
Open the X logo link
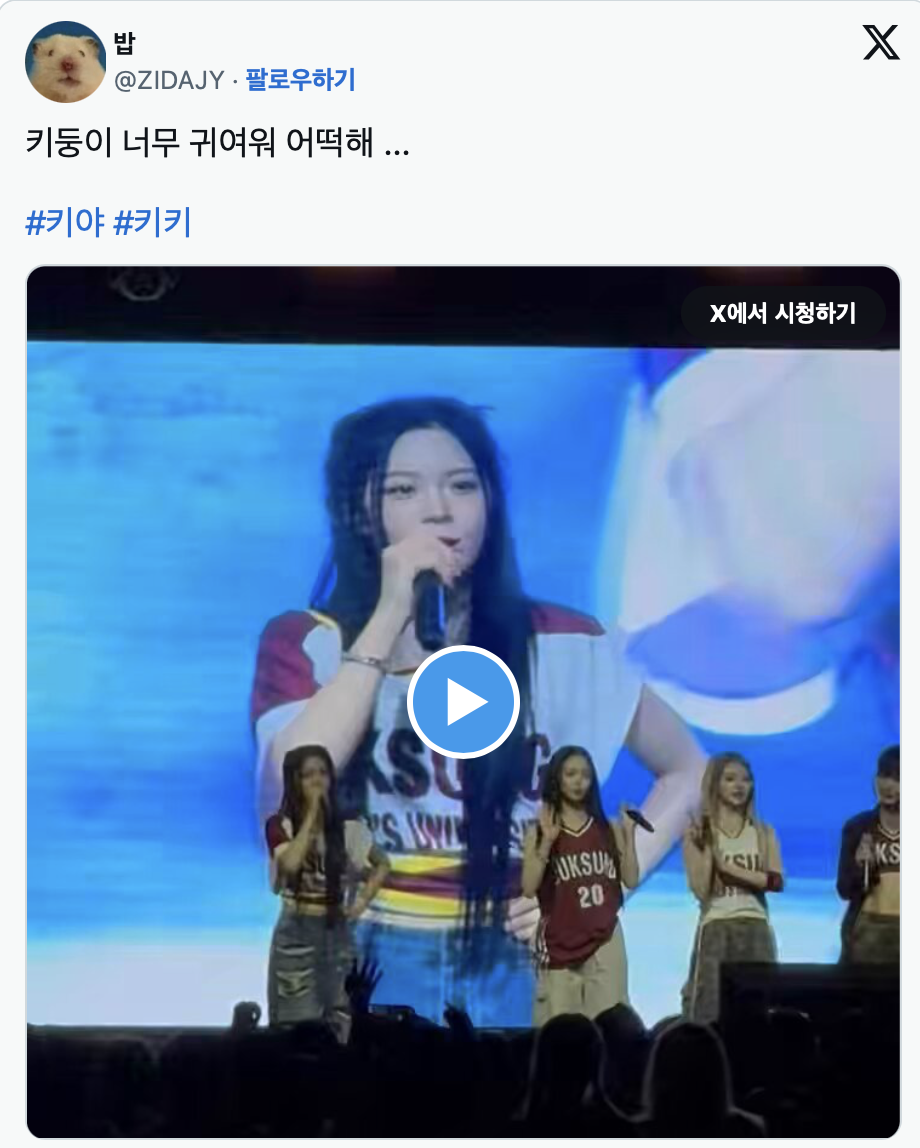[880, 42]
